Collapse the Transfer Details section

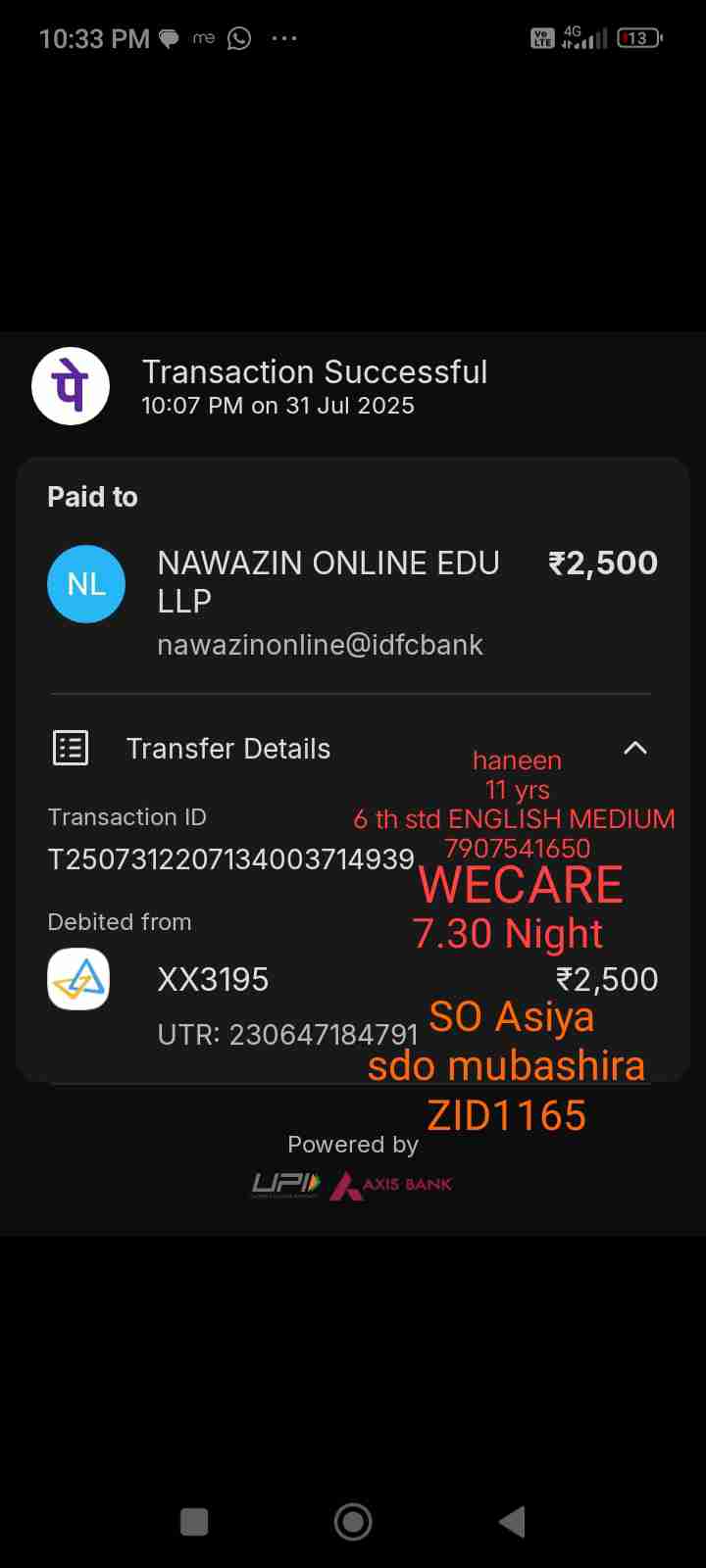635,748
